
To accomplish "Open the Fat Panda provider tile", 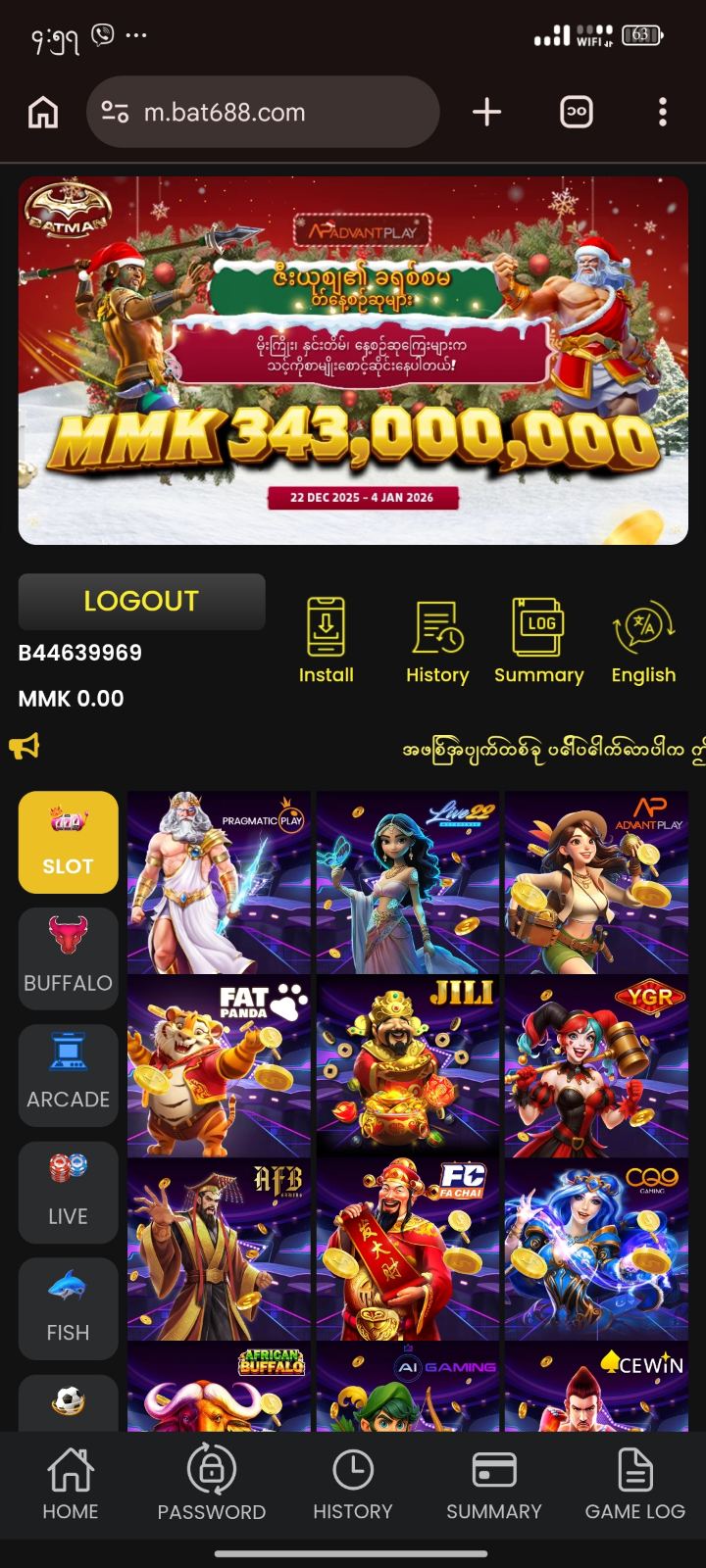I will point(219,1065).
